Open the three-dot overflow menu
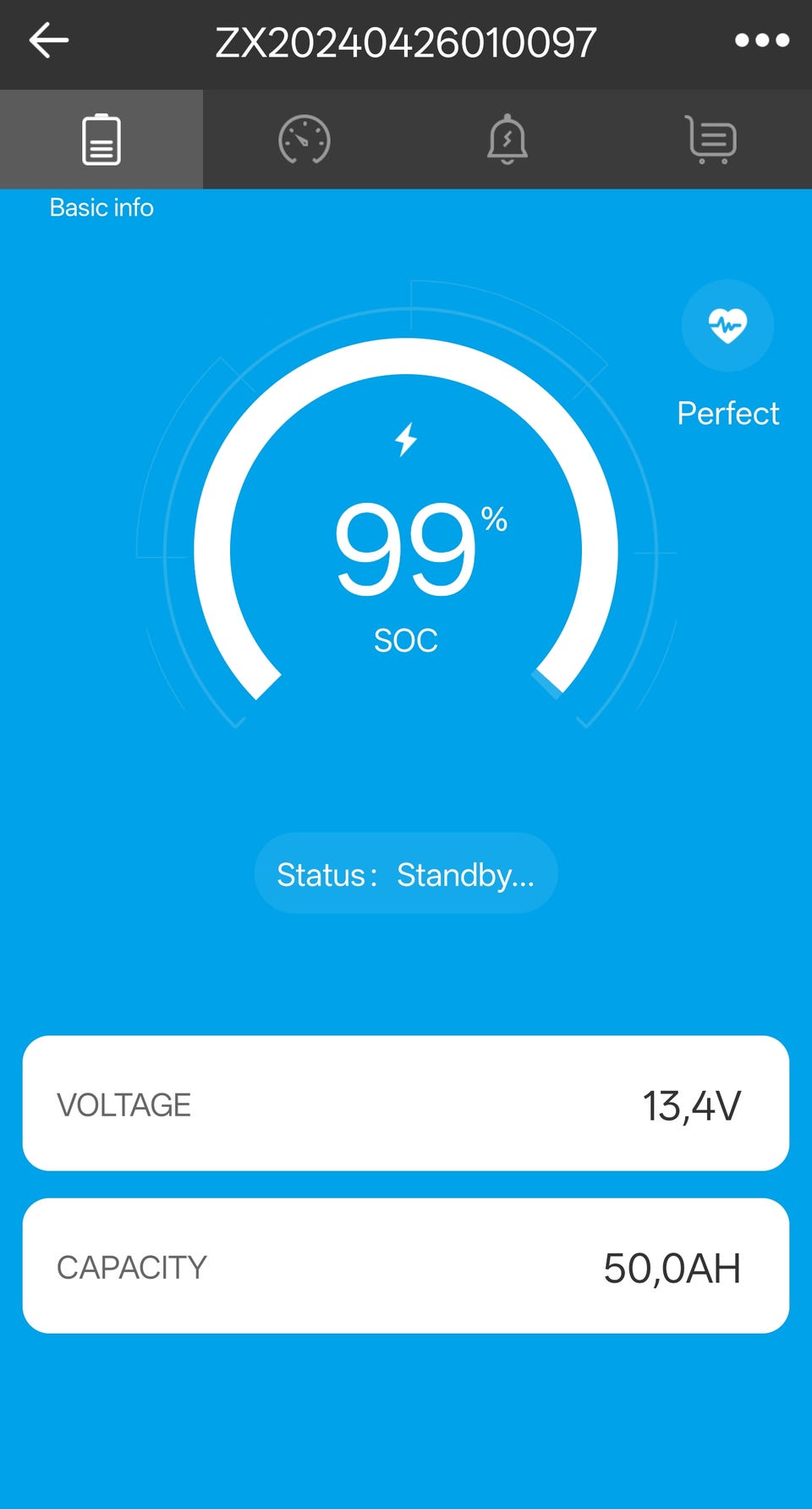This screenshot has width=812, height=1509. coord(761,40)
